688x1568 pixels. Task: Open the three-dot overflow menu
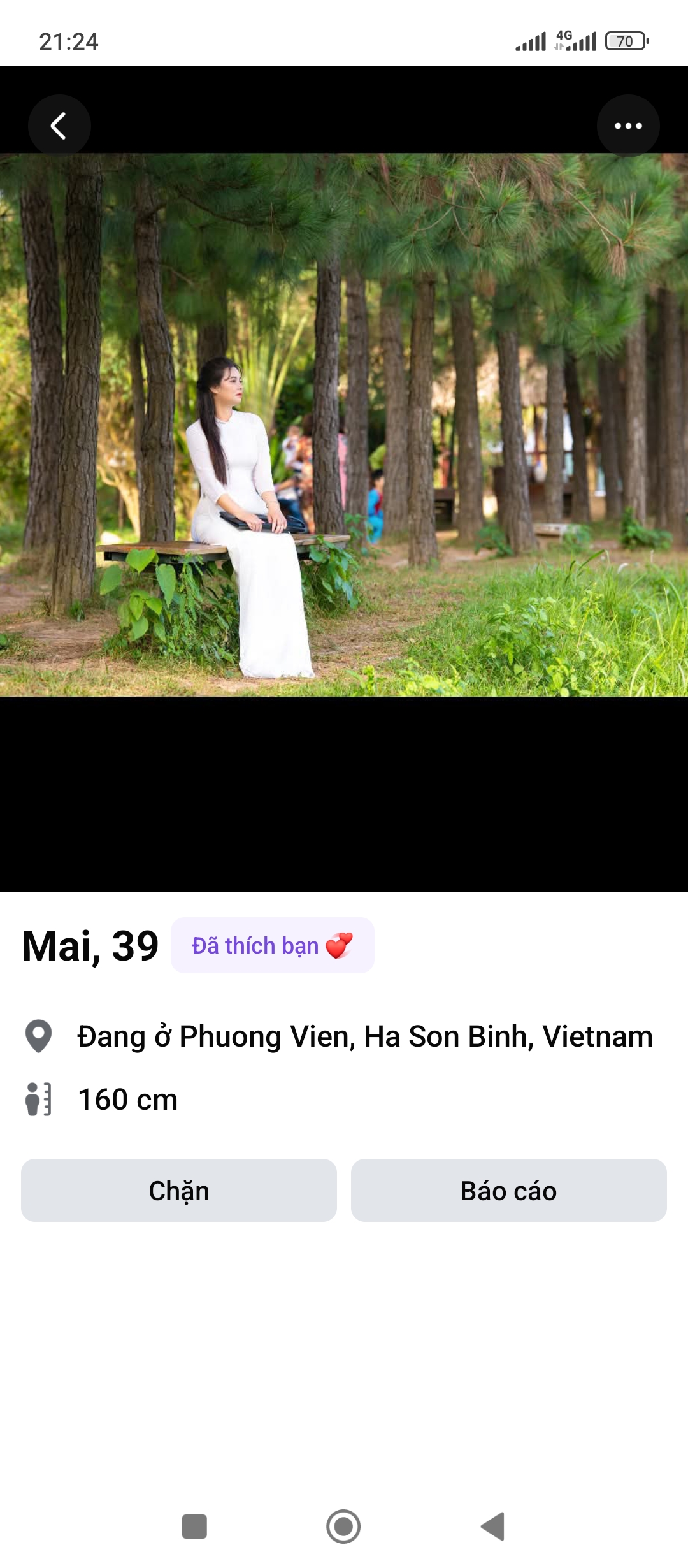click(x=628, y=126)
